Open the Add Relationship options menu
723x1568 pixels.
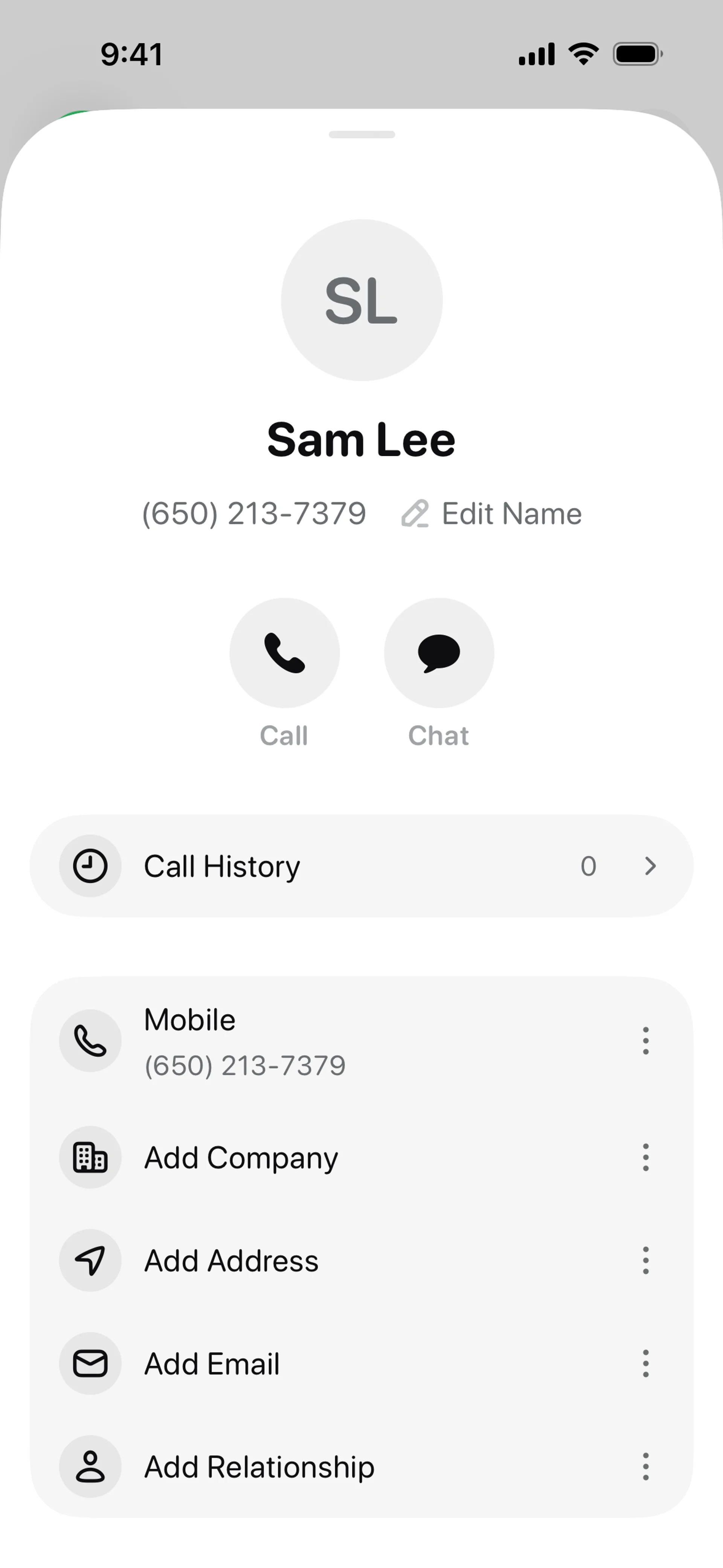pos(646,1467)
